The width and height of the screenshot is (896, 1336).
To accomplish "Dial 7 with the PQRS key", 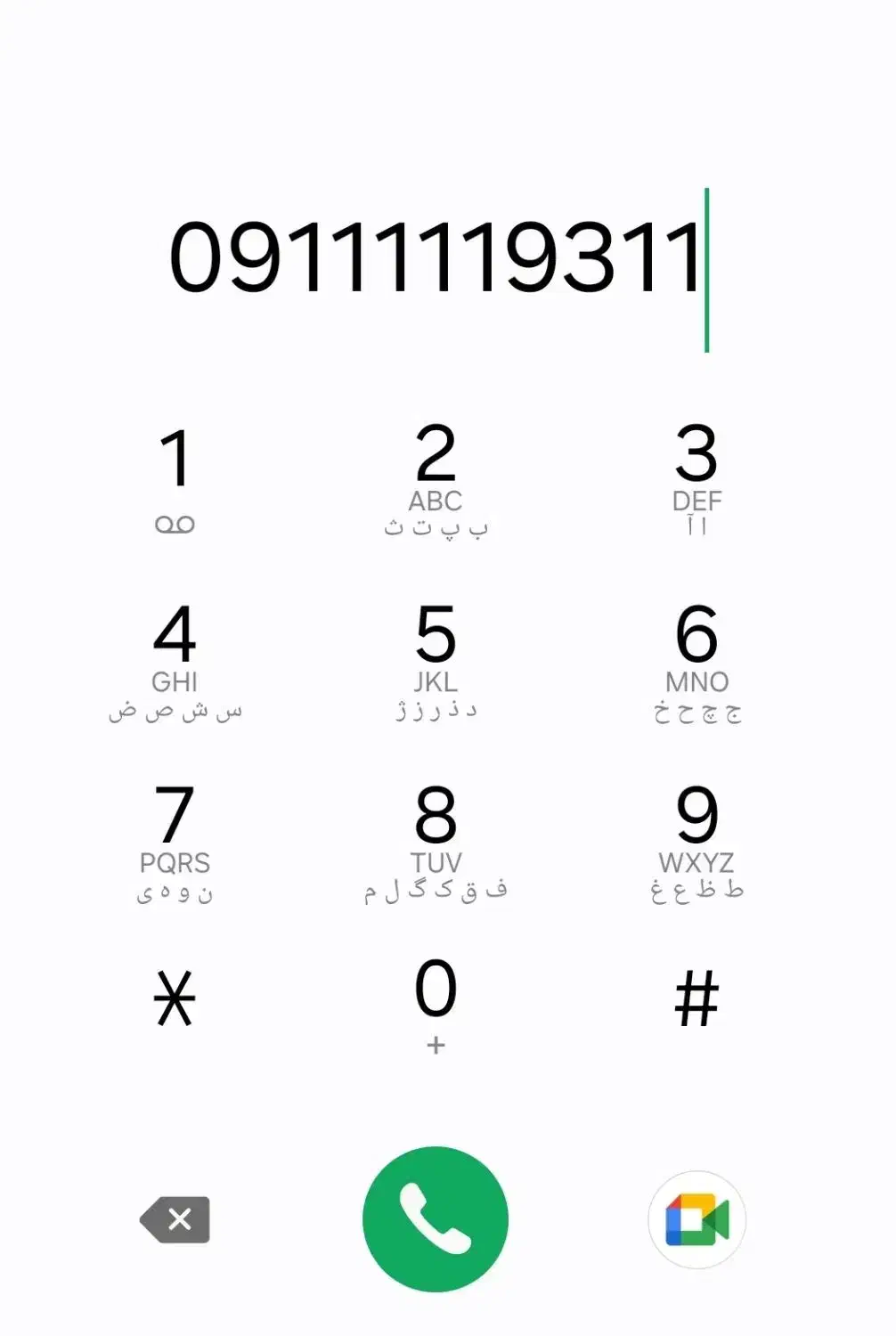I will [175, 840].
